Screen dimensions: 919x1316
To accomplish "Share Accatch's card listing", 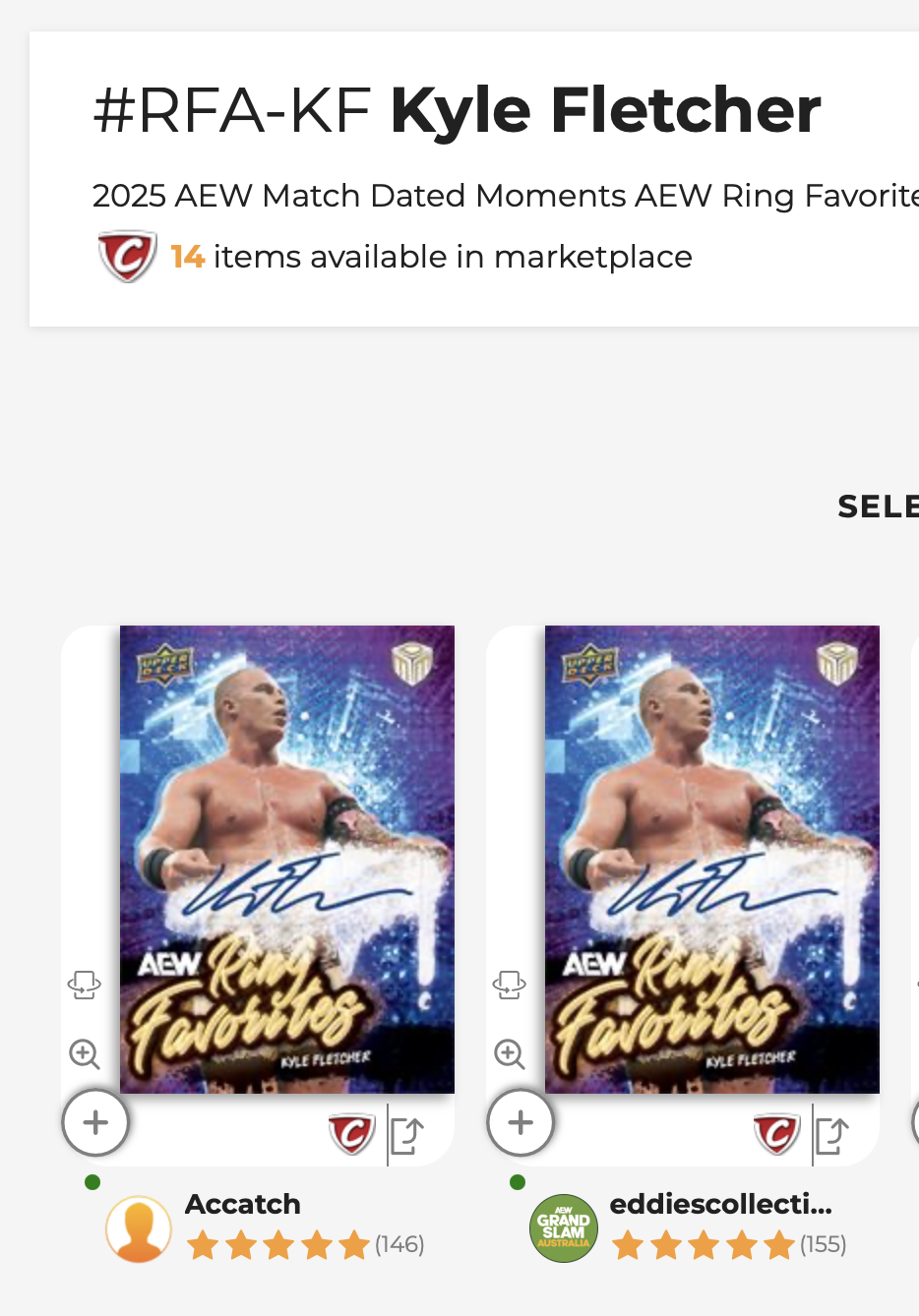I will point(406,1136).
